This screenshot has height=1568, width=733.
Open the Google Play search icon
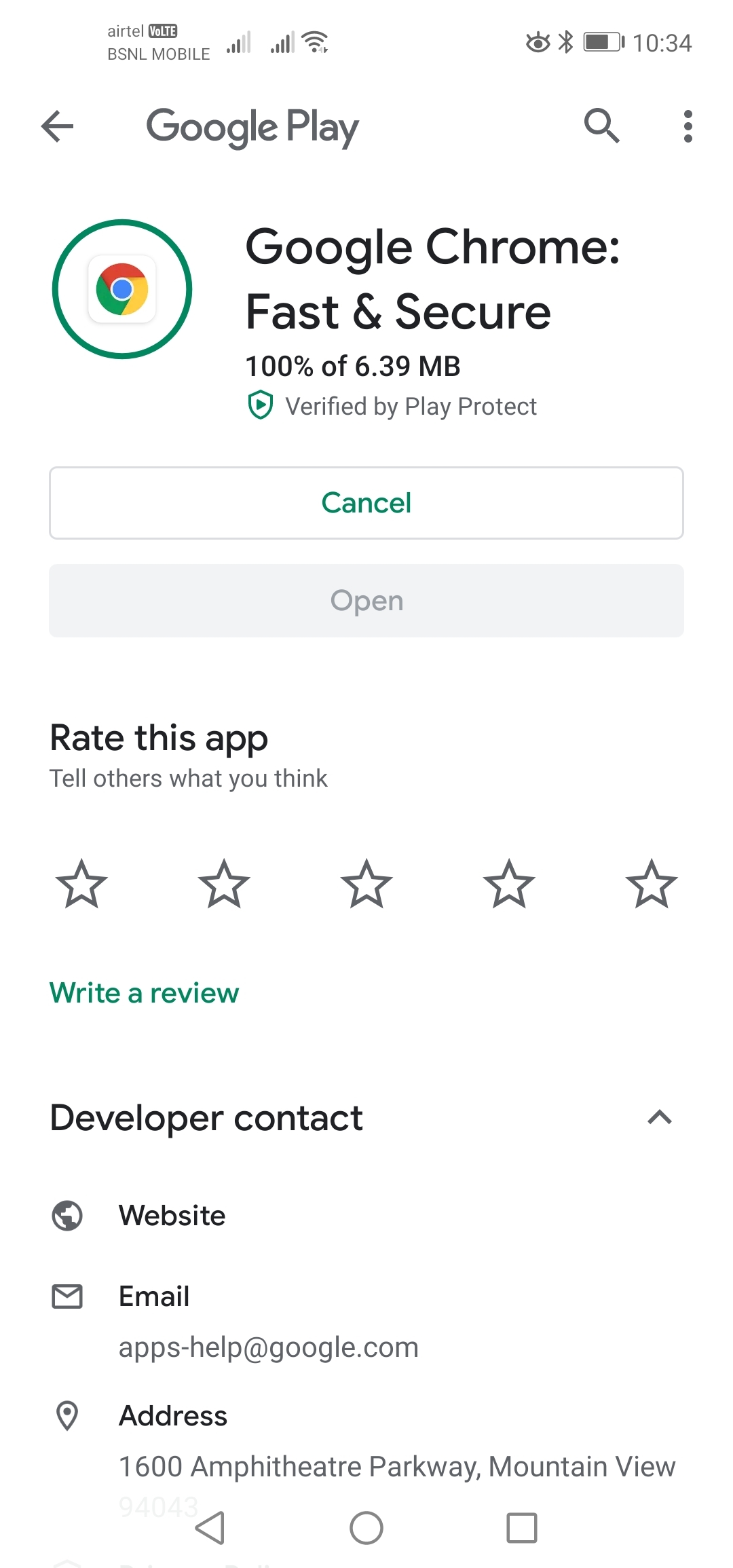point(601,126)
